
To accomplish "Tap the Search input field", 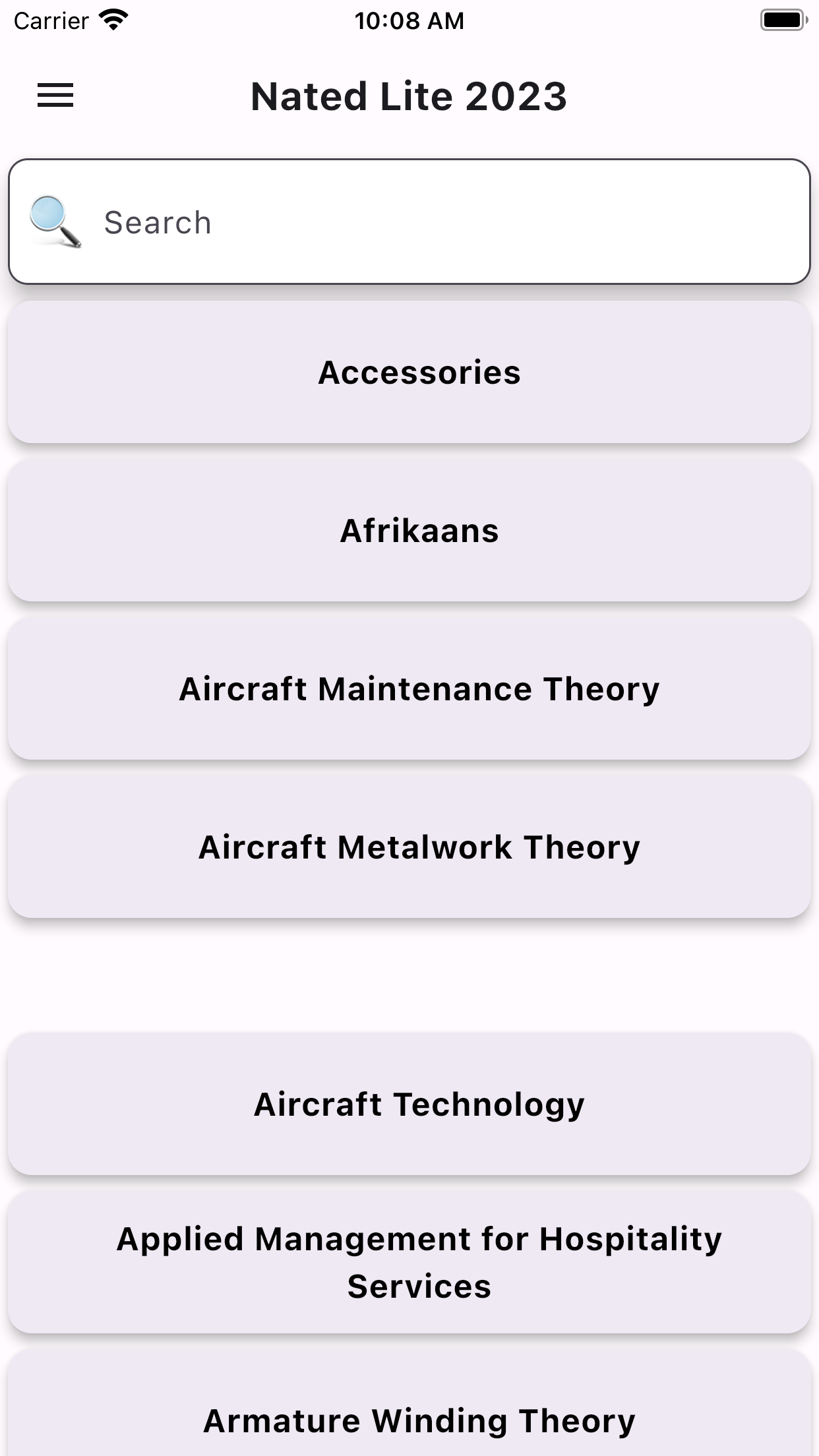I will (x=422, y=222).
